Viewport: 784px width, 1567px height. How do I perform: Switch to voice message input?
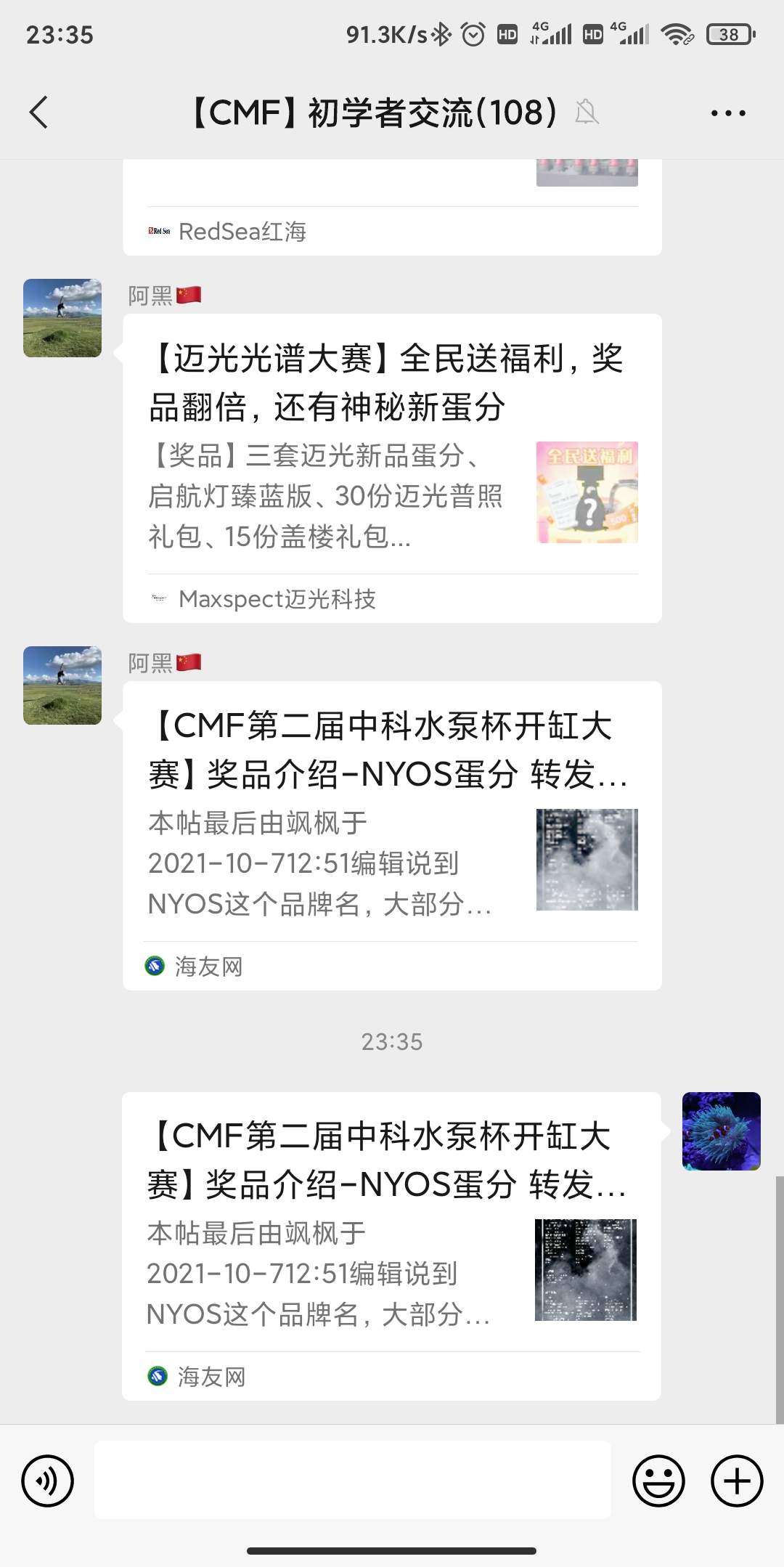[x=48, y=1481]
